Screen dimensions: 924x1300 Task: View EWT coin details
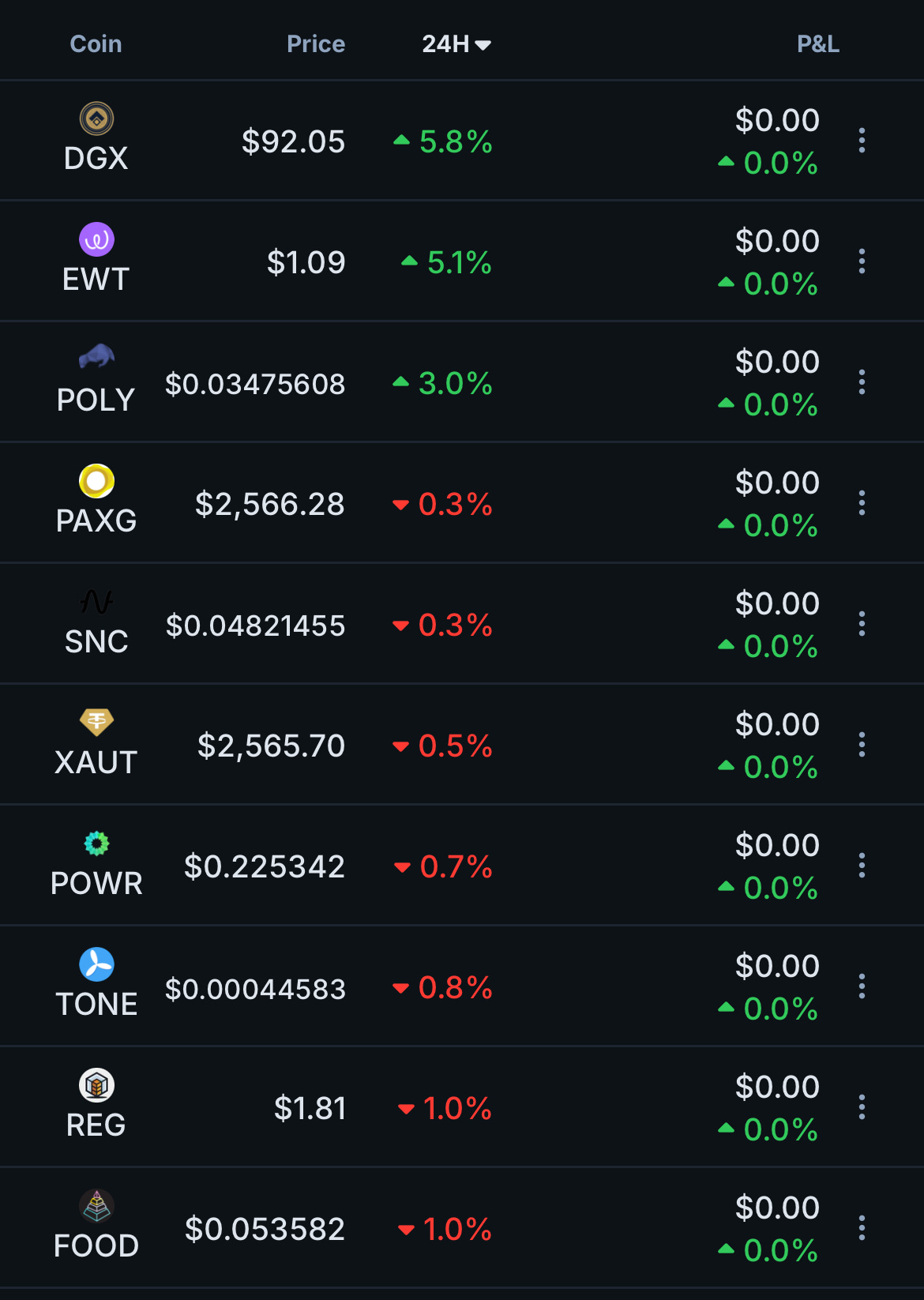point(462,261)
